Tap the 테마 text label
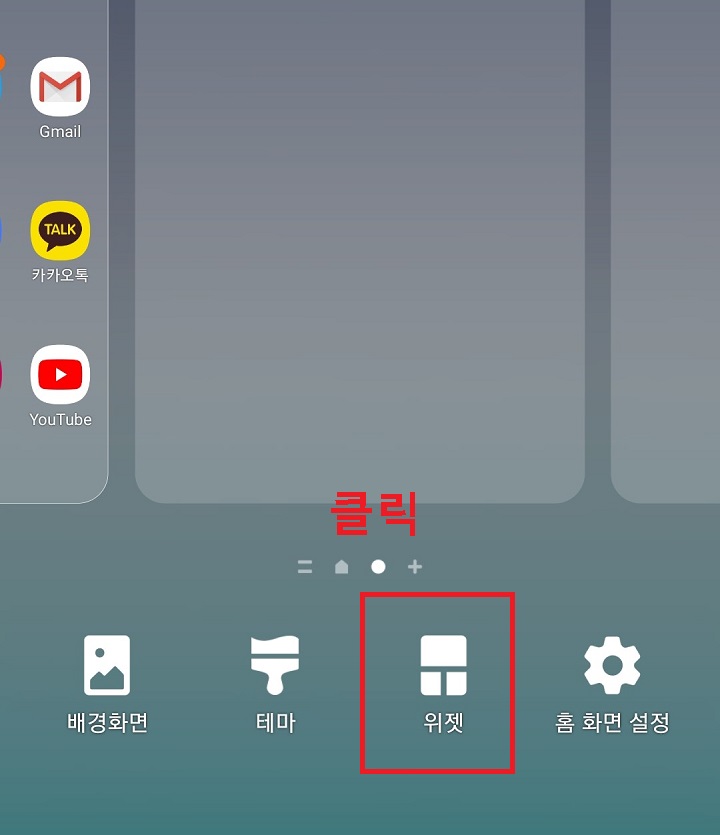The width and height of the screenshot is (720, 835). tap(273, 723)
